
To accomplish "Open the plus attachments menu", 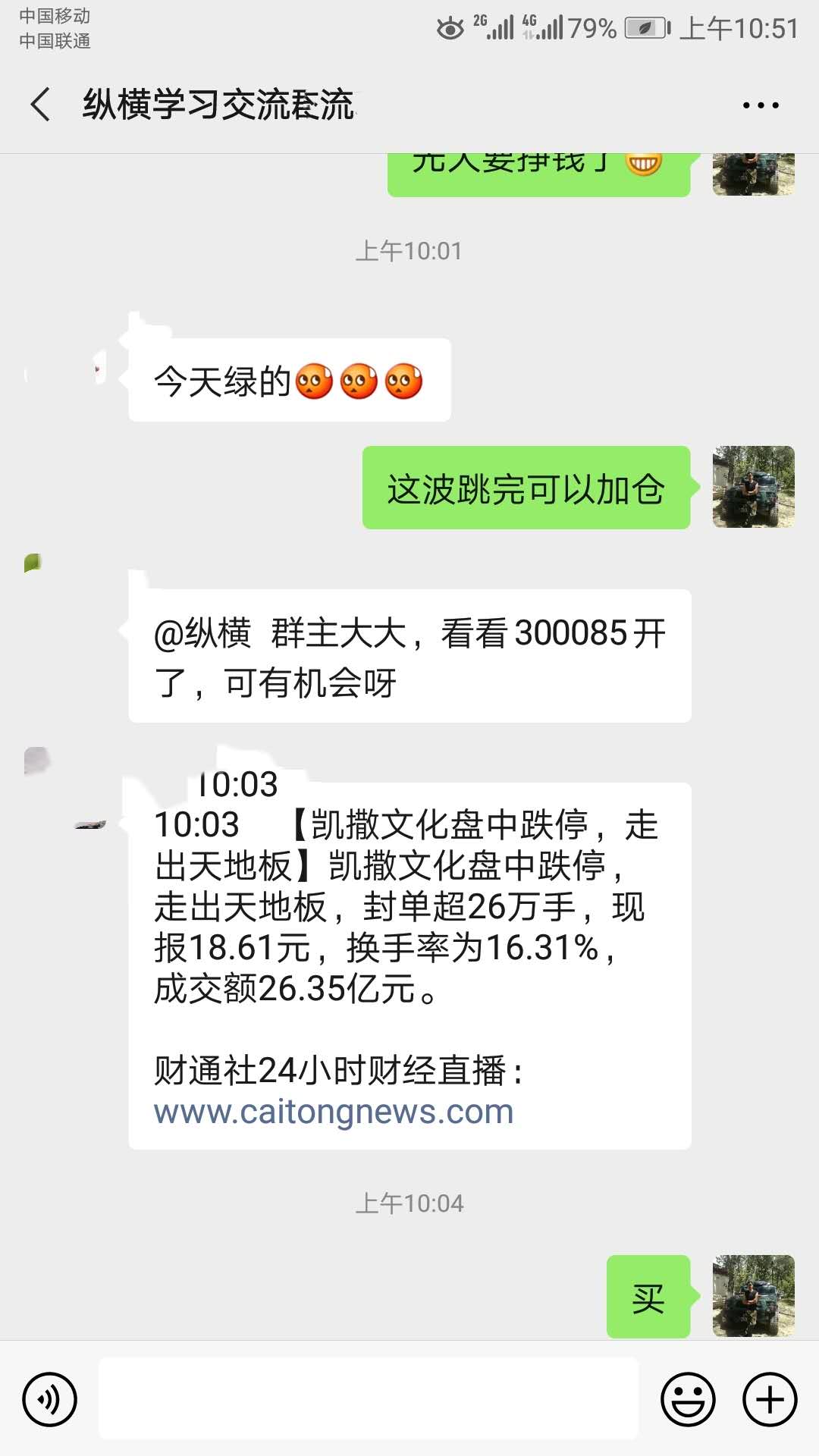I will (770, 1399).
